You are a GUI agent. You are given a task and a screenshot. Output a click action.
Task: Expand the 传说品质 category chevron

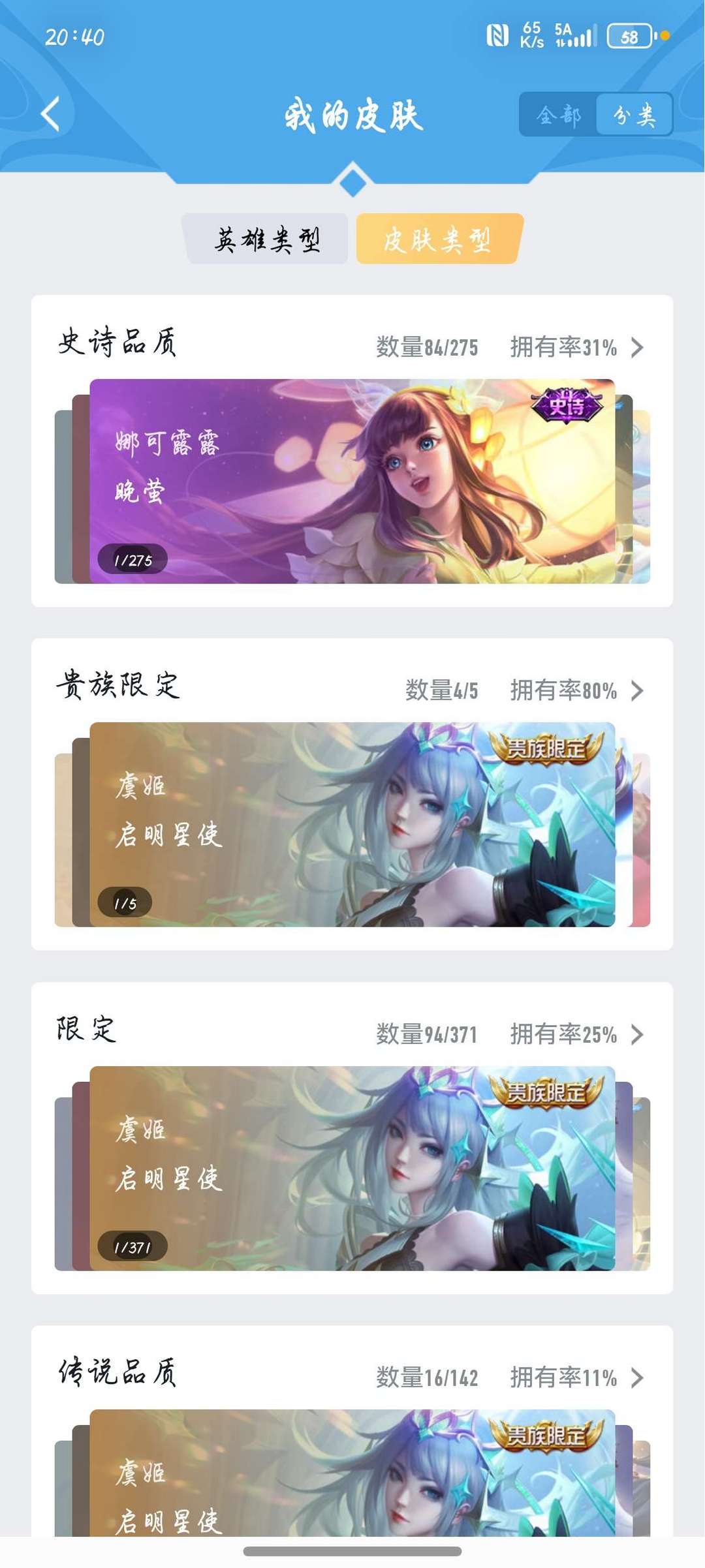637,1378
